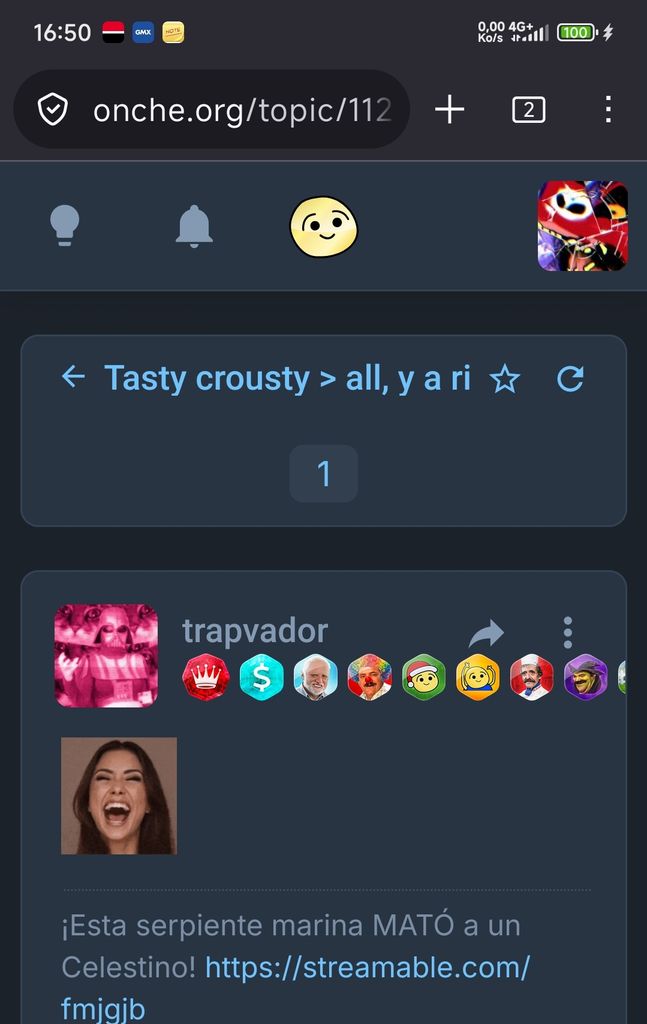
Task: Open trapvador's profile
Action: (x=255, y=631)
